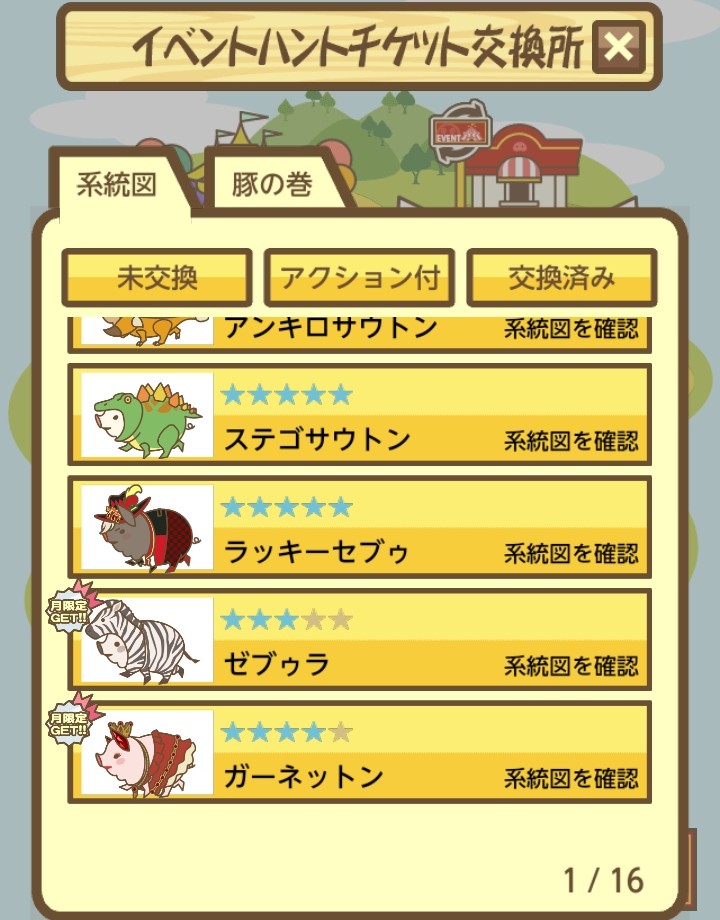
Task: View ラッキーセブゥ lineage chart
Action: [x=570, y=553]
